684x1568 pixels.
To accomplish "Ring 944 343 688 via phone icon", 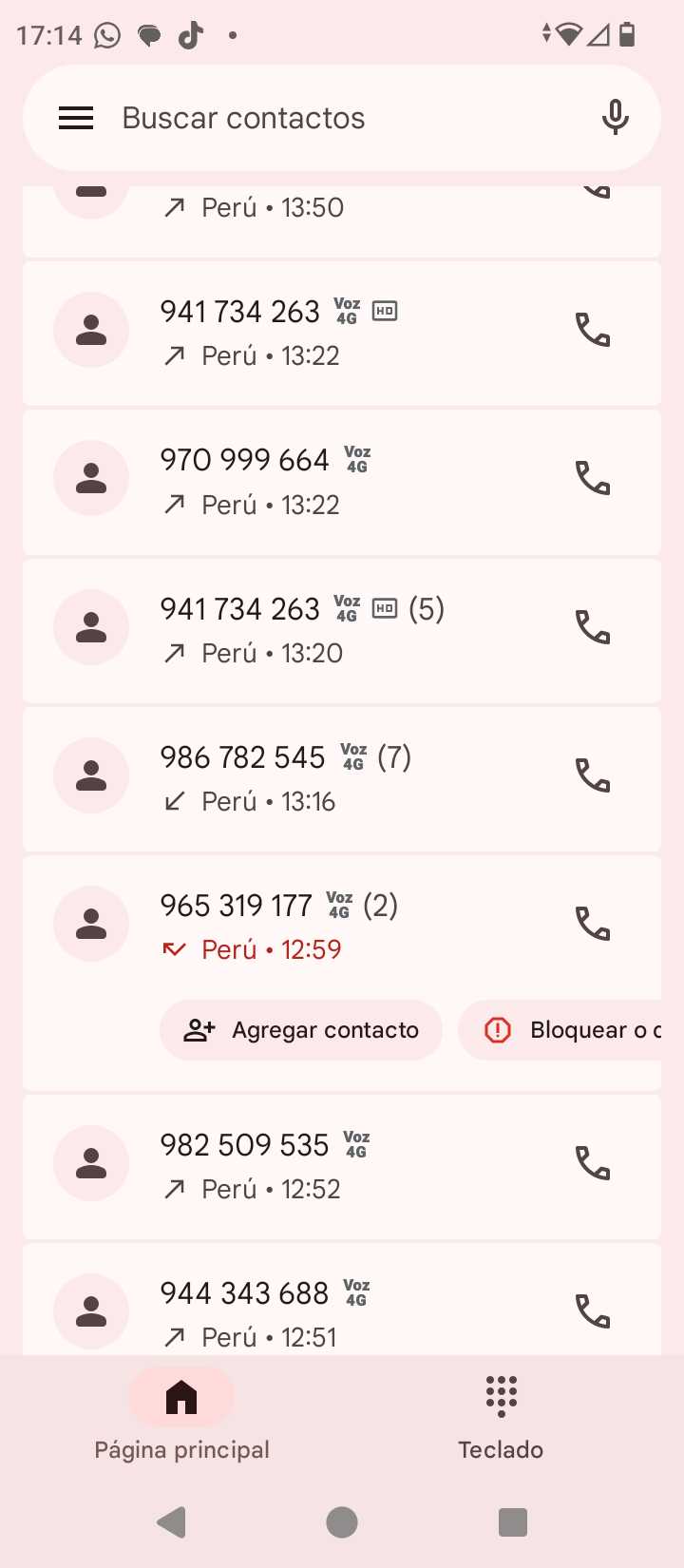I will click(593, 1311).
